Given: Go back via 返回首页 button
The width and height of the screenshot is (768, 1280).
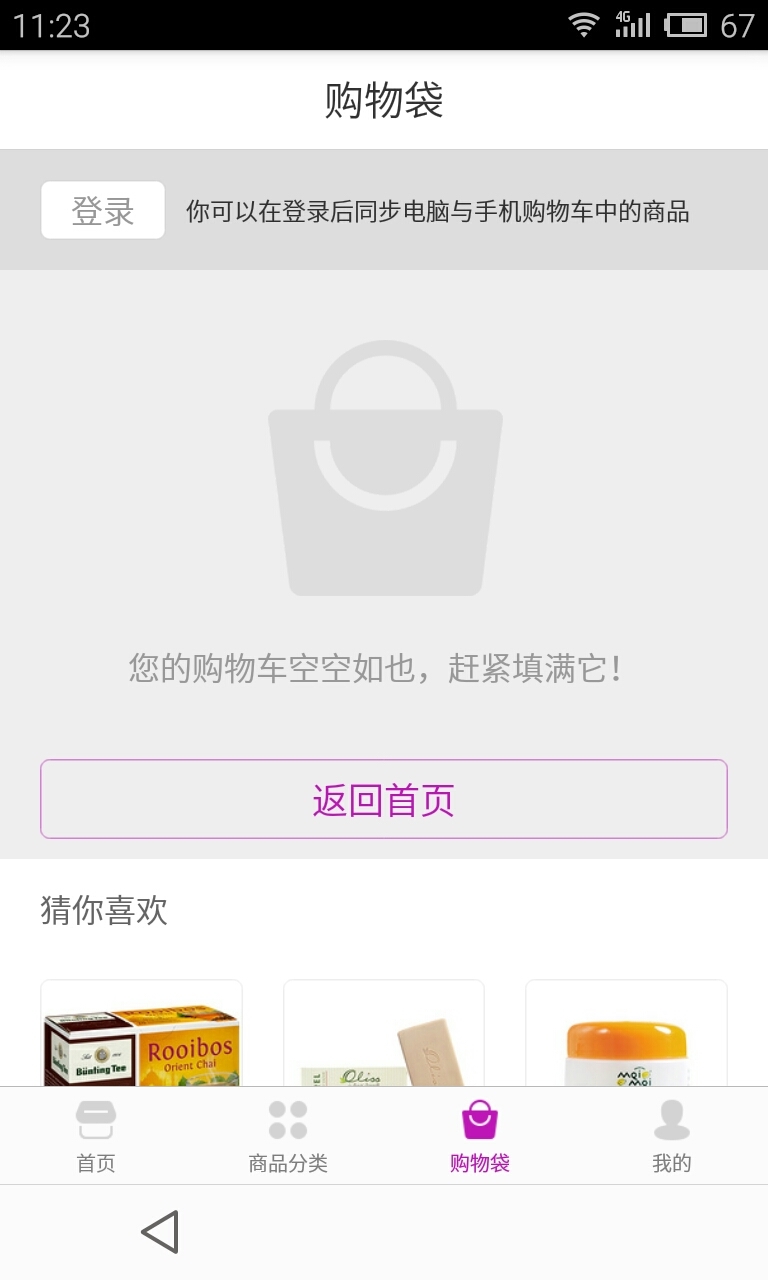Looking at the screenshot, I should (x=384, y=800).
